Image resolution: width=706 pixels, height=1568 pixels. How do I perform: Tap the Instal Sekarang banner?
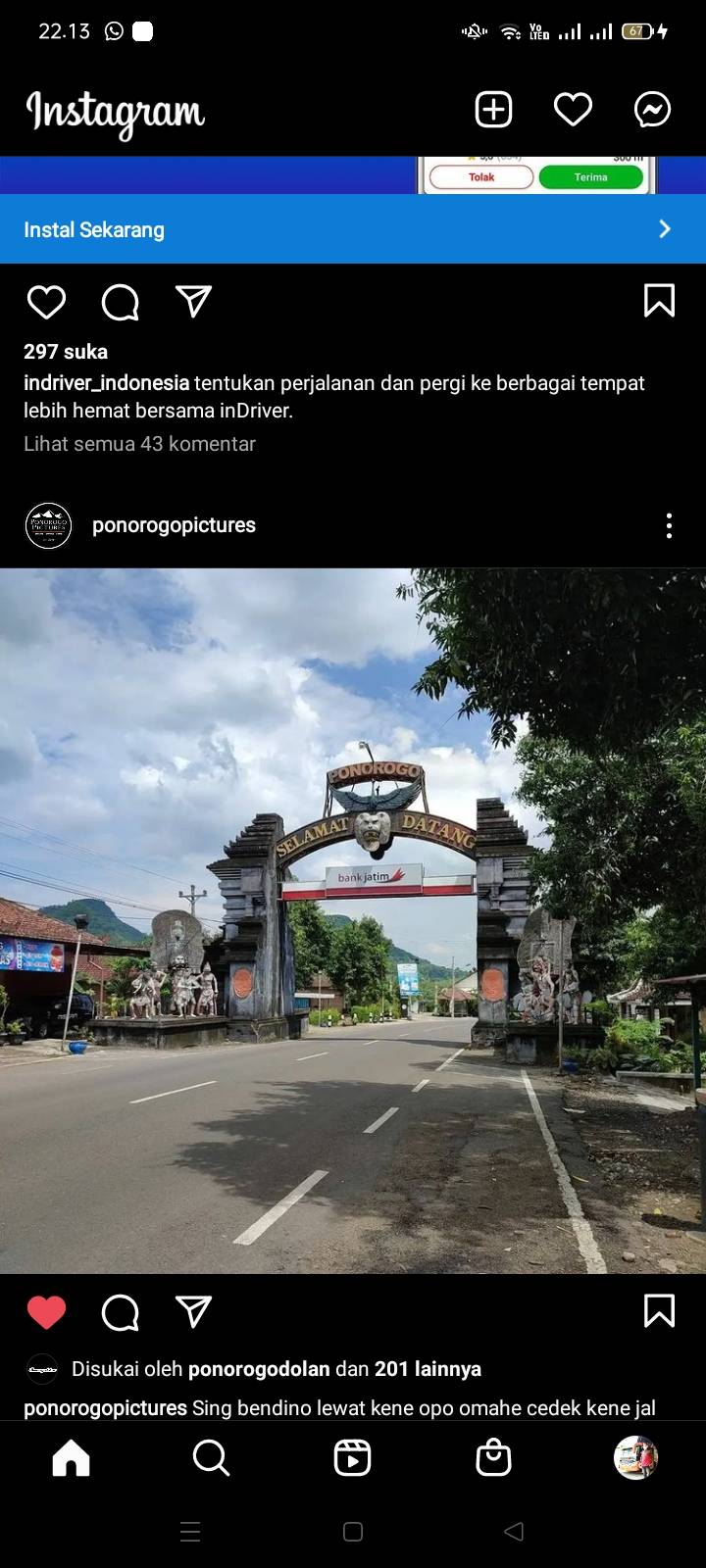click(x=353, y=229)
